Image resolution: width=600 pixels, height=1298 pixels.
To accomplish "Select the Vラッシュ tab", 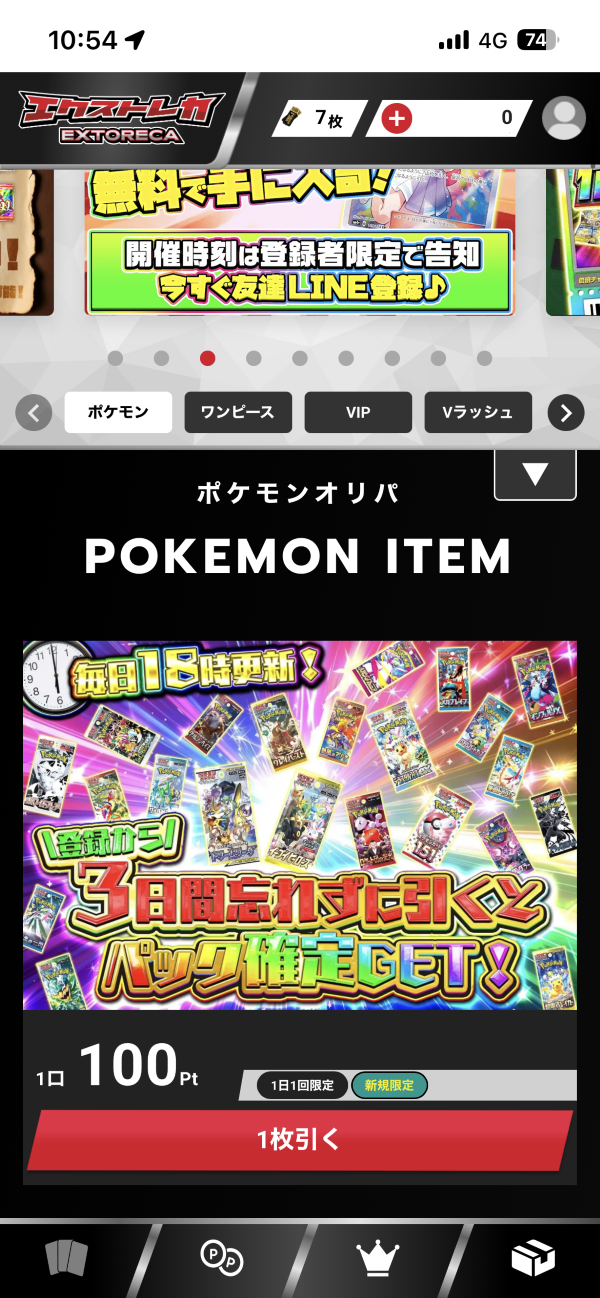I will pos(478,412).
